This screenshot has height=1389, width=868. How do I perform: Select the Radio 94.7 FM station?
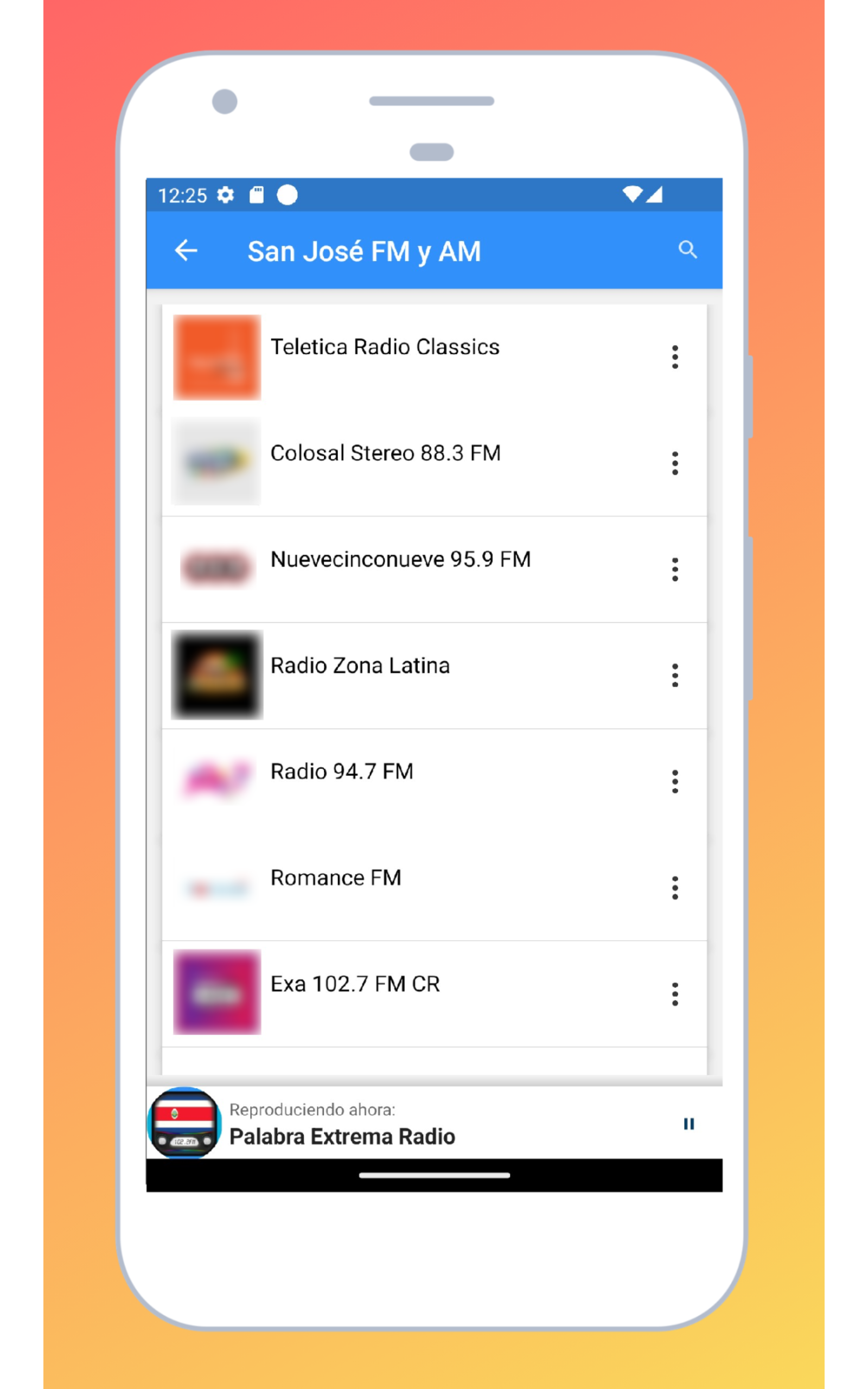[x=342, y=772]
